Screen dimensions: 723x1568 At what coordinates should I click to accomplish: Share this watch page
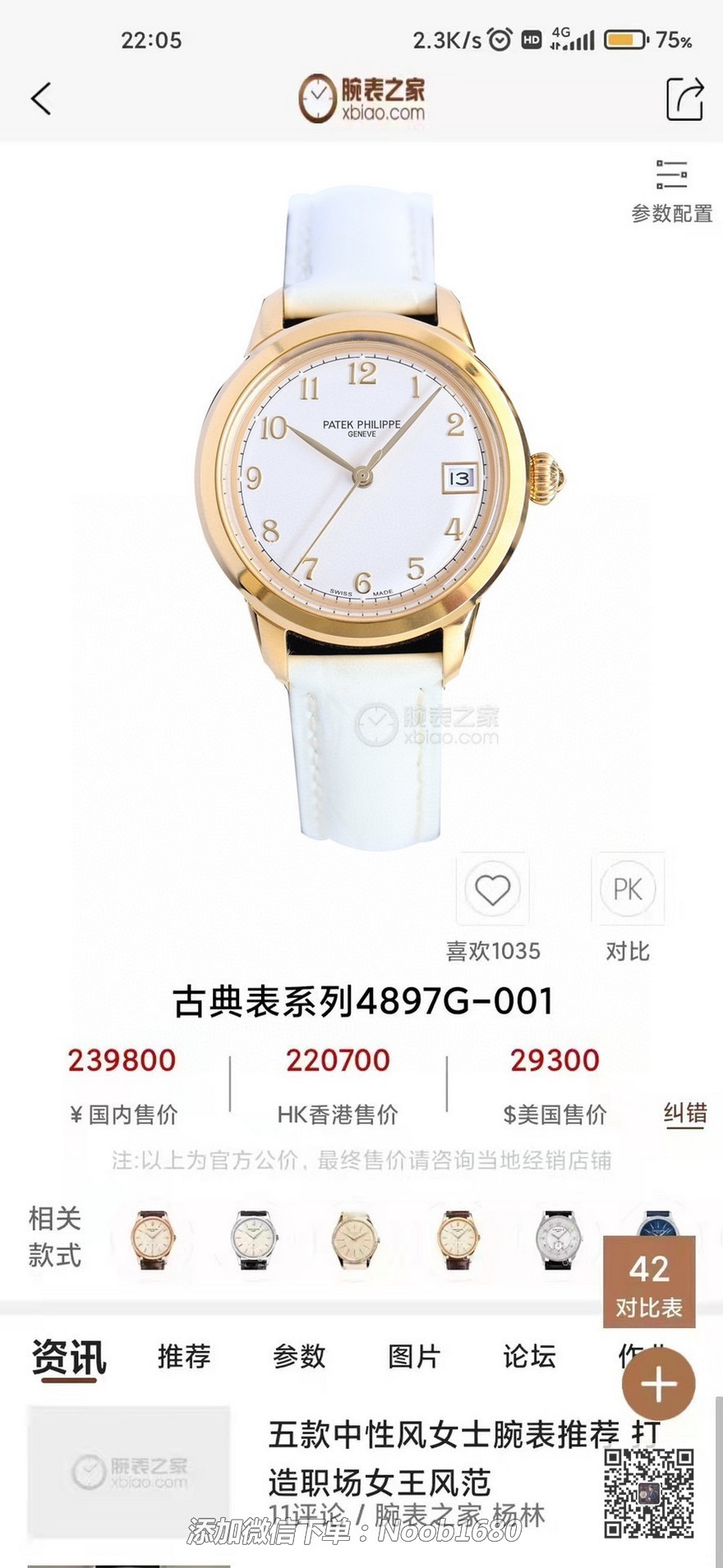pos(684,99)
